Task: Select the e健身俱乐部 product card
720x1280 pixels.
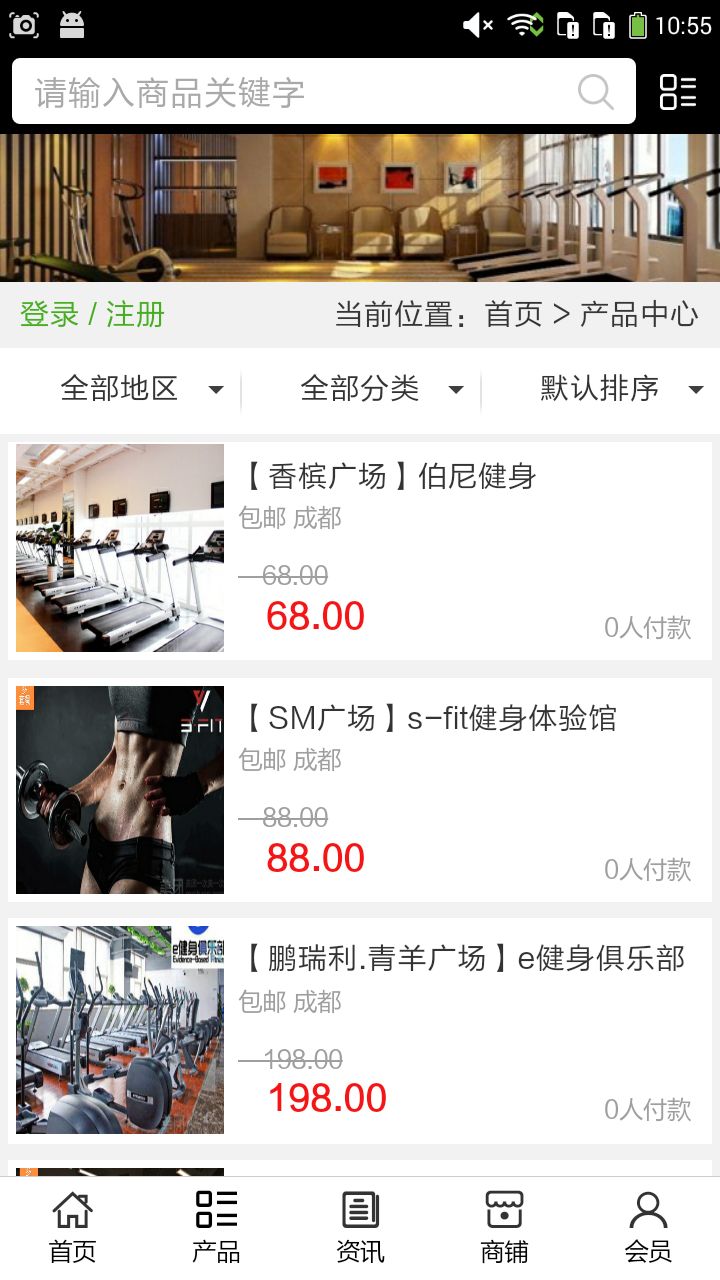Action: pos(360,1030)
